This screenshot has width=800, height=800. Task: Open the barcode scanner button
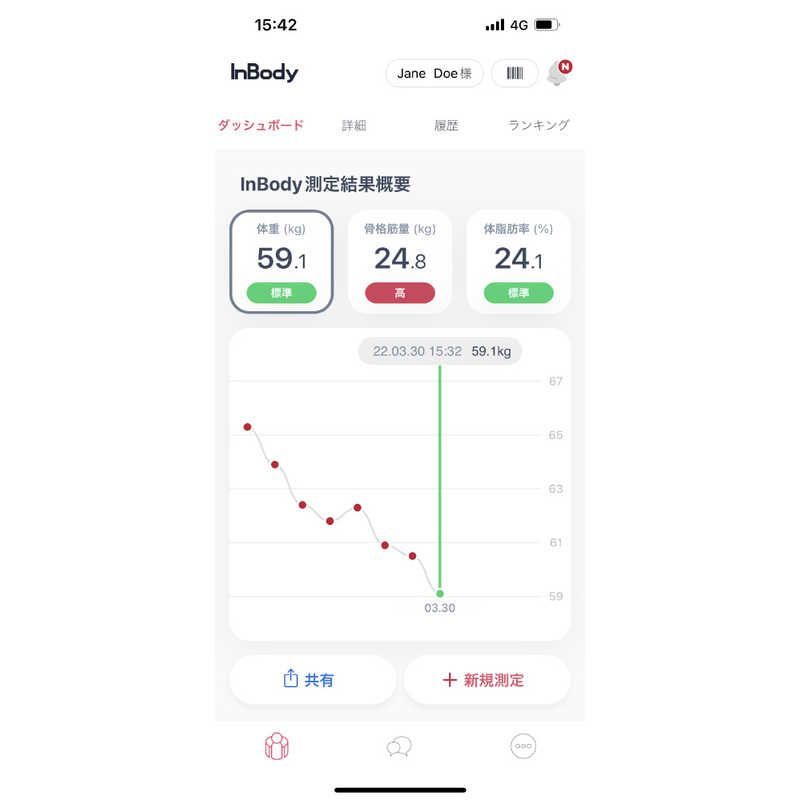pos(515,73)
